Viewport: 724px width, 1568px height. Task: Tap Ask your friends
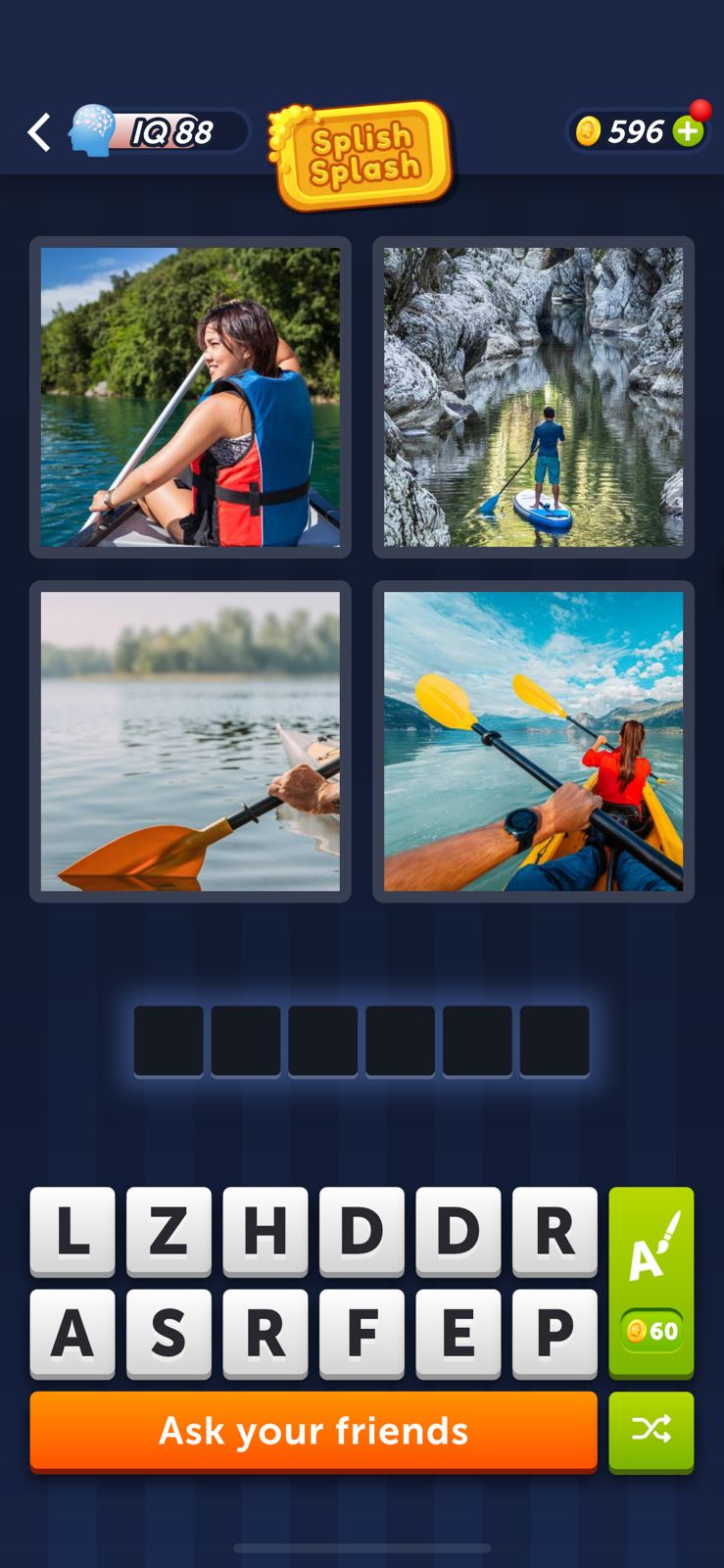(314, 1431)
